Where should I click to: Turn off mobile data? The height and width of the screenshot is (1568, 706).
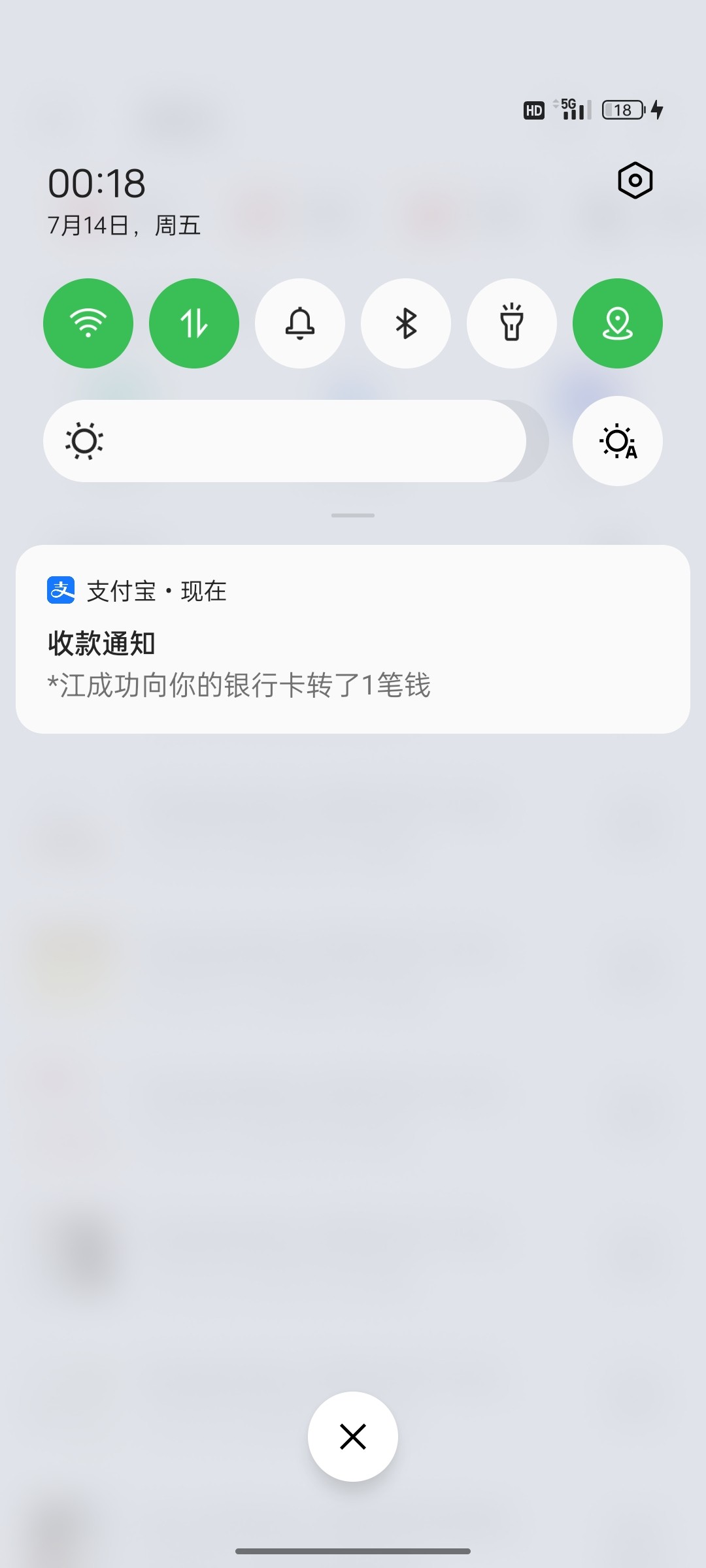coord(194,323)
